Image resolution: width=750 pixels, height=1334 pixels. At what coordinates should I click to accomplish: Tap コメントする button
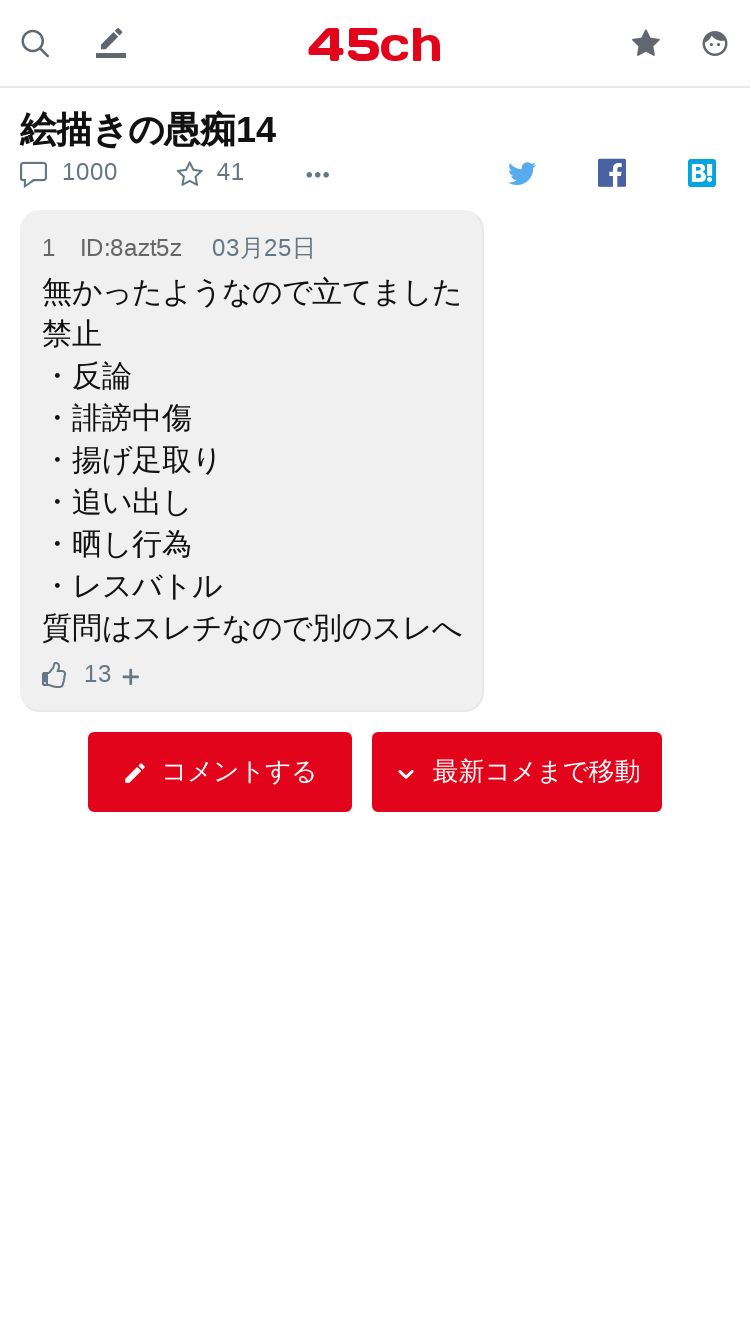(220, 772)
